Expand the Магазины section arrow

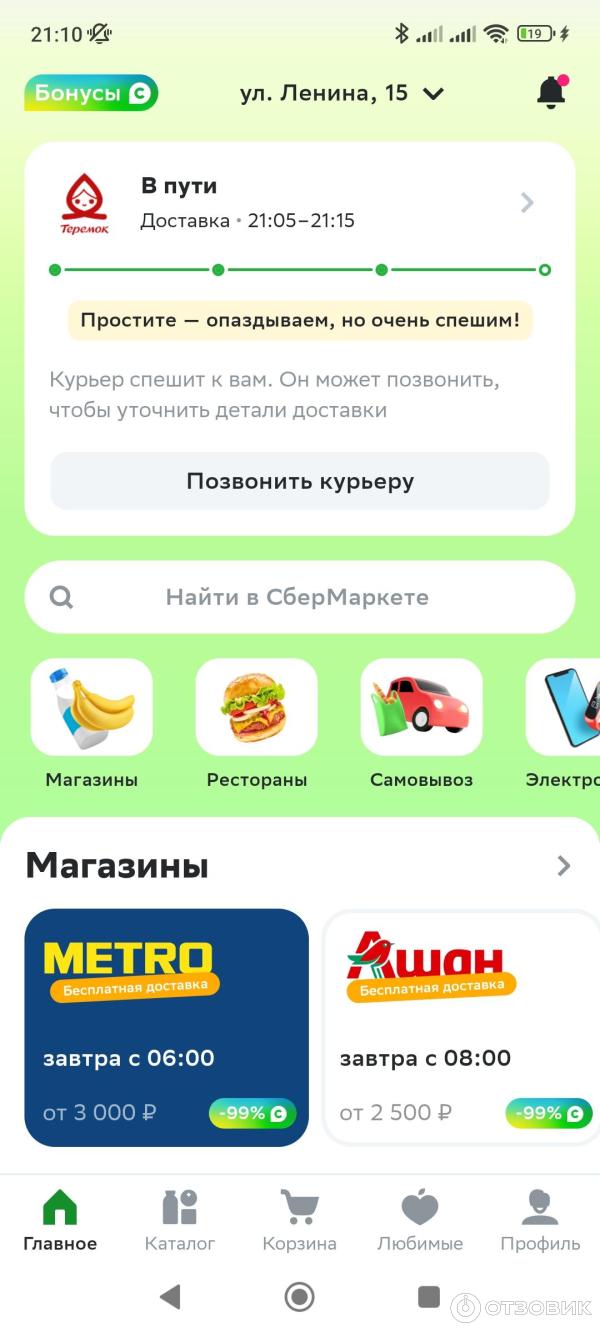click(564, 866)
